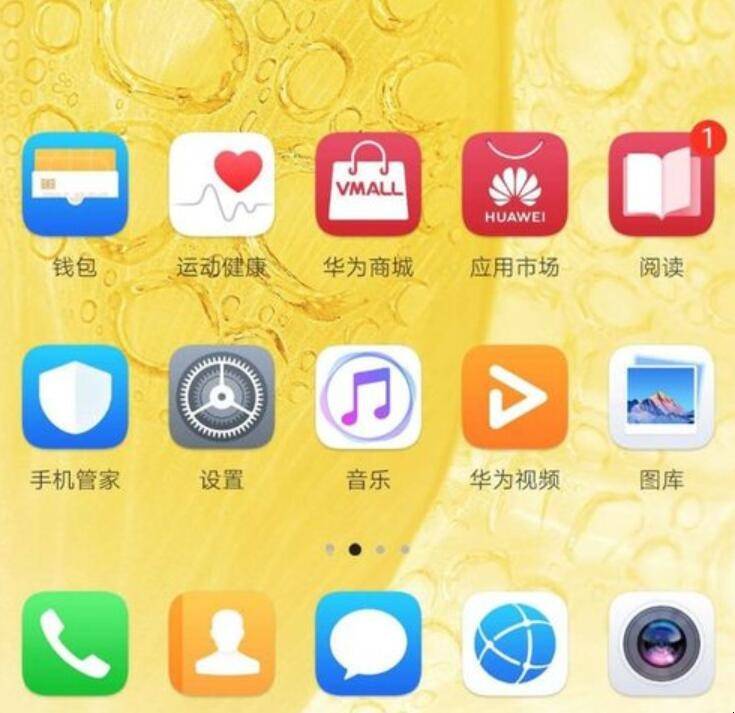735x713 pixels.
Task: Open the 钱包 wallet app
Action: (x=75, y=185)
